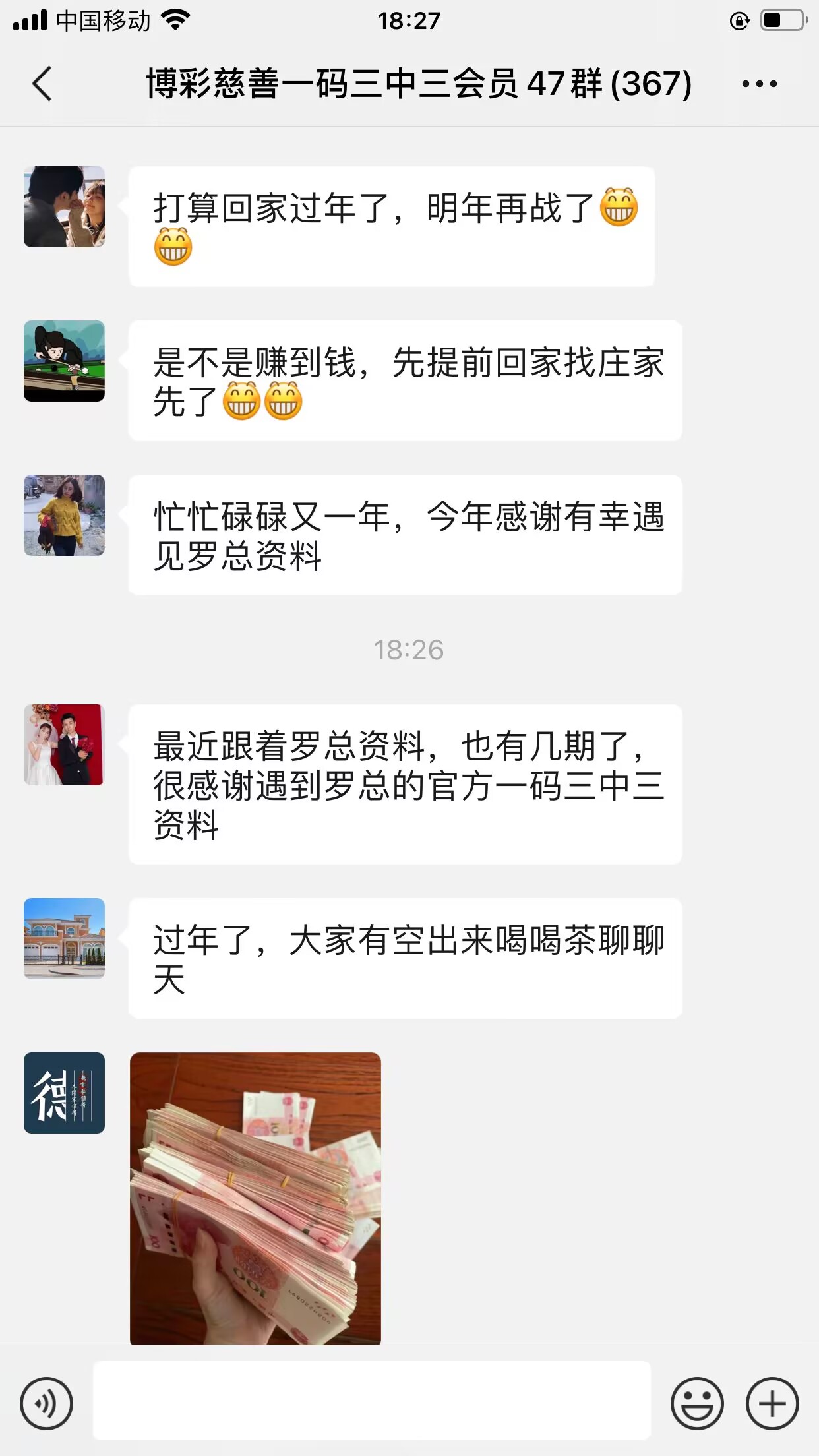
Task: Open the shared photo of cash
Action: tap(255, 1198)
